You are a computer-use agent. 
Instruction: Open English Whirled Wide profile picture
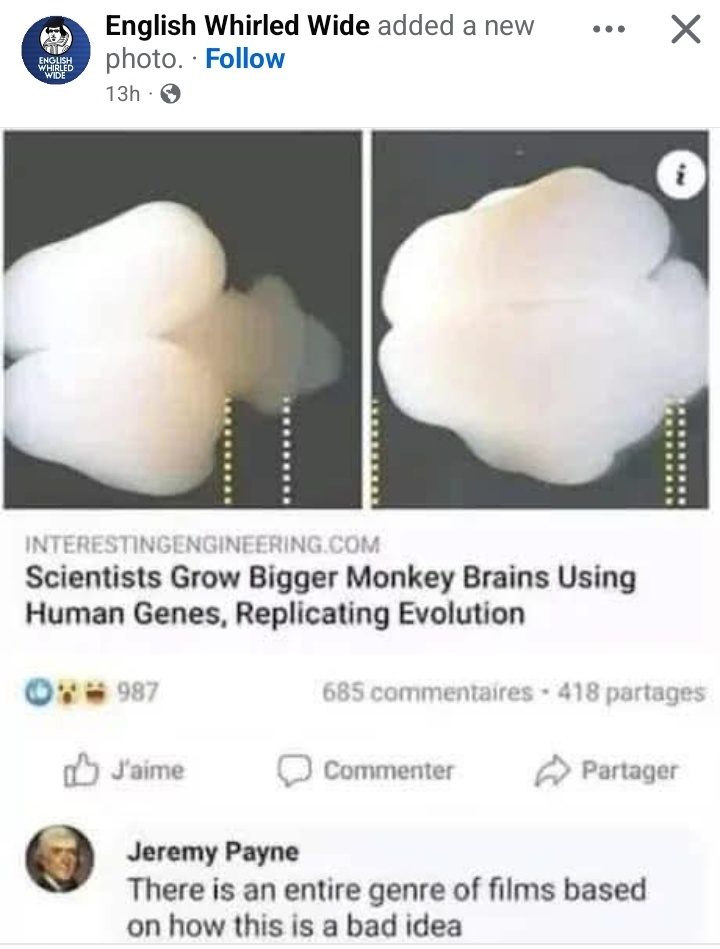[56, 51]
